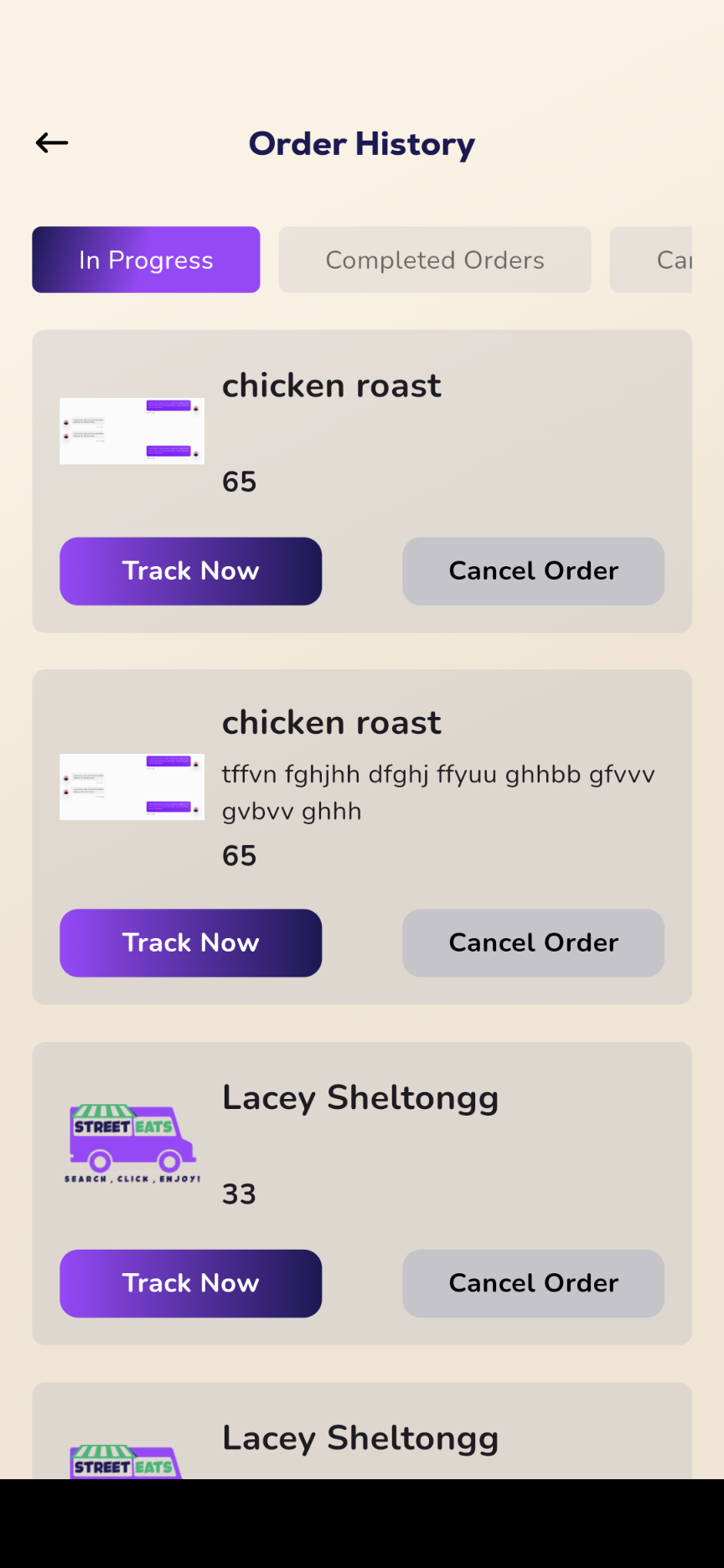Viewport: 724px width, 1568px height.
Task: Select the In Progress tab
Action: click(146, 260)
